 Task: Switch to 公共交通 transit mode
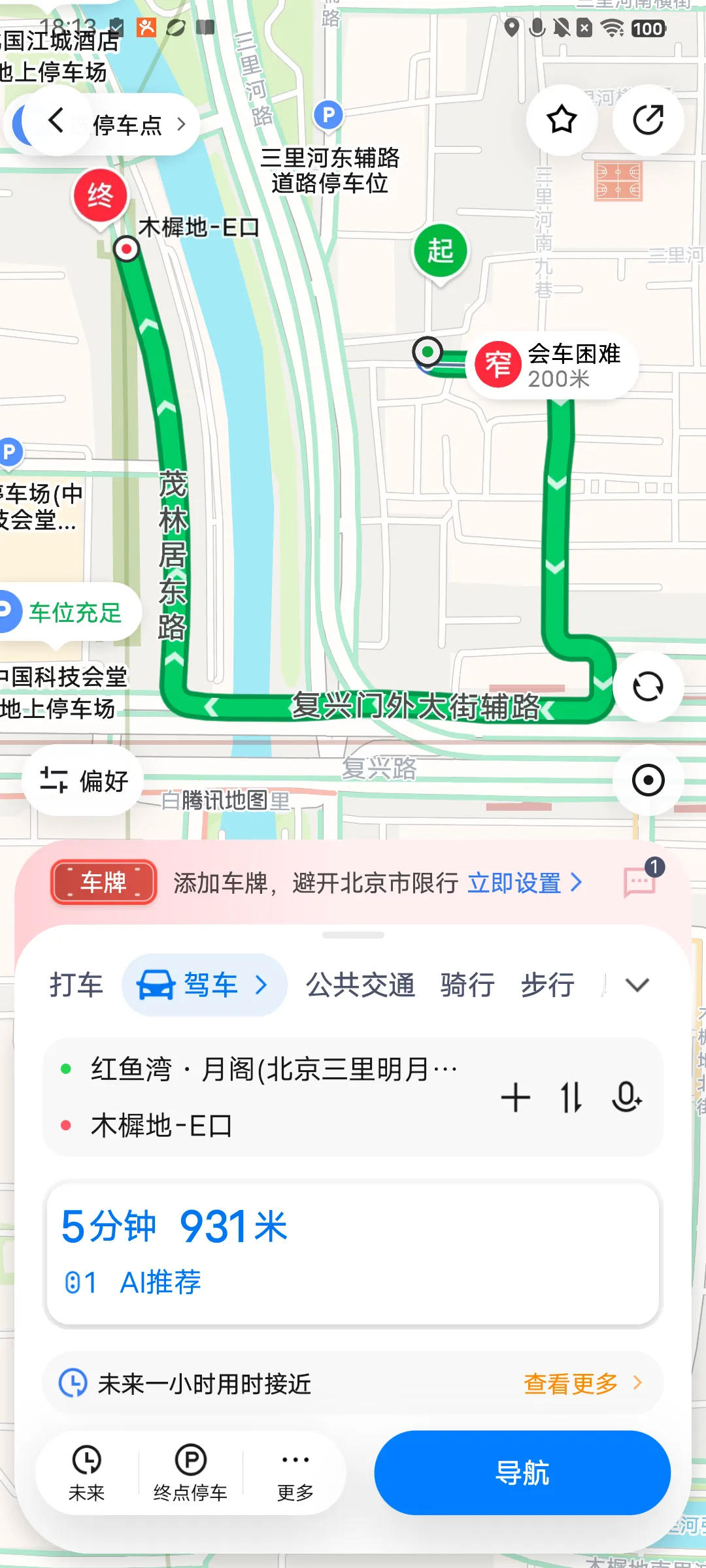361,985
